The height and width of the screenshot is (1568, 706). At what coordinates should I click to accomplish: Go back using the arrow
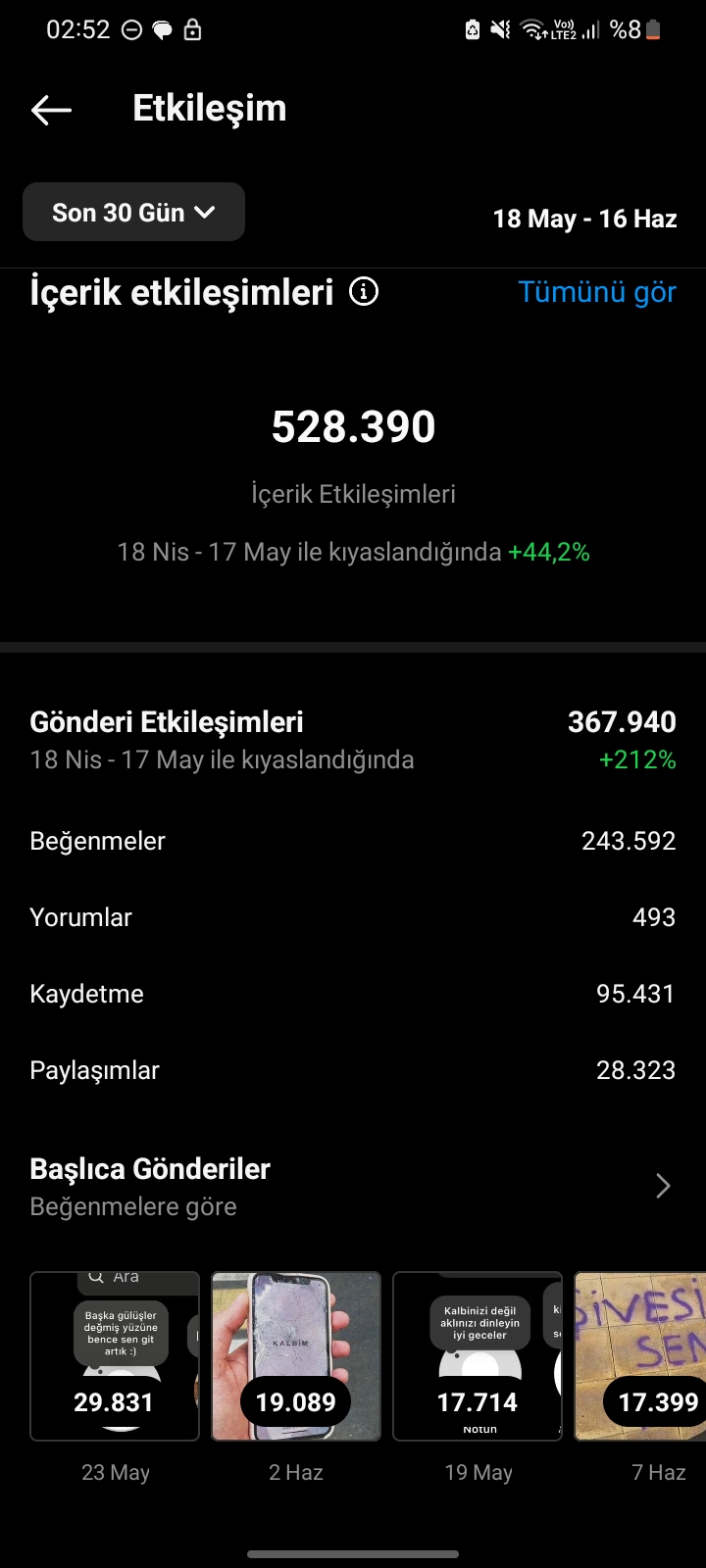tap(51, 110)
